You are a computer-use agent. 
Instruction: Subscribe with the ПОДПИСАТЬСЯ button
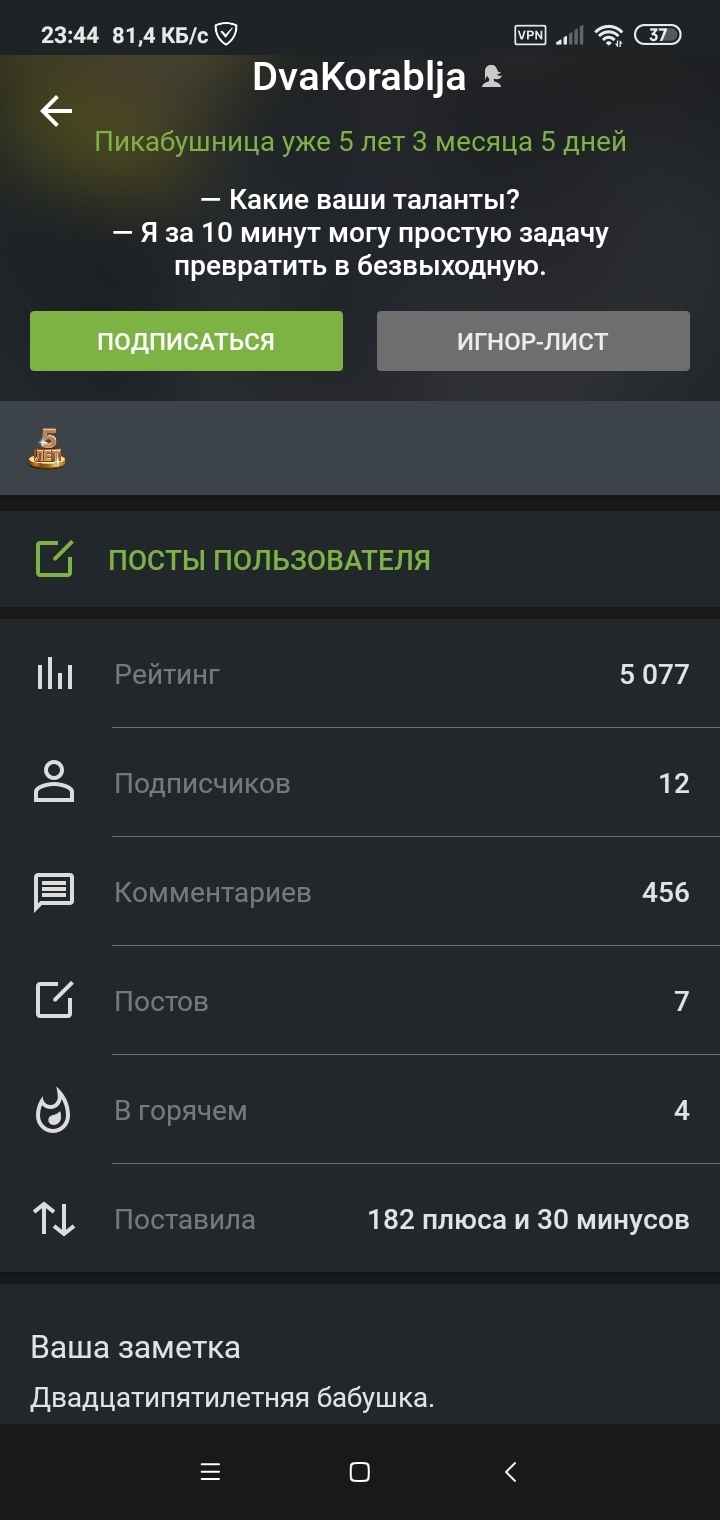click(186, 341)
